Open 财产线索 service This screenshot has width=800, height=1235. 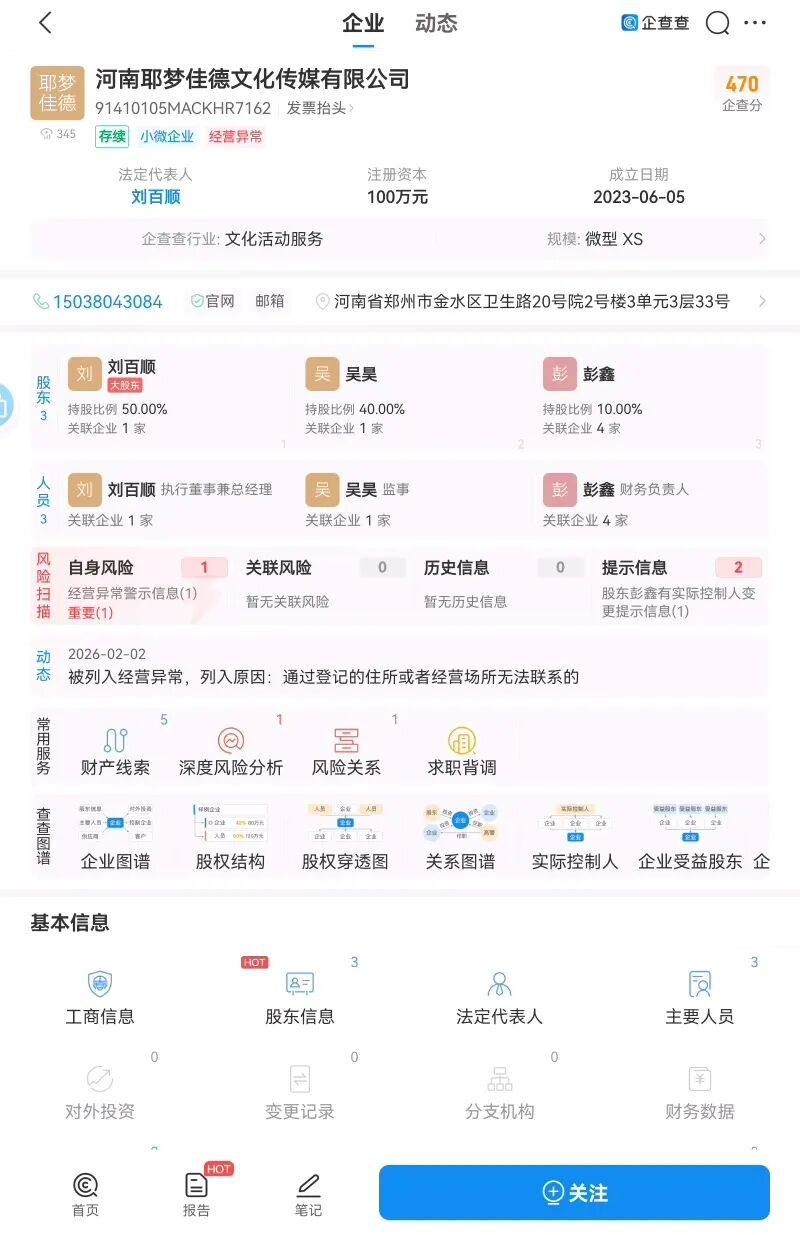point(115,752)
